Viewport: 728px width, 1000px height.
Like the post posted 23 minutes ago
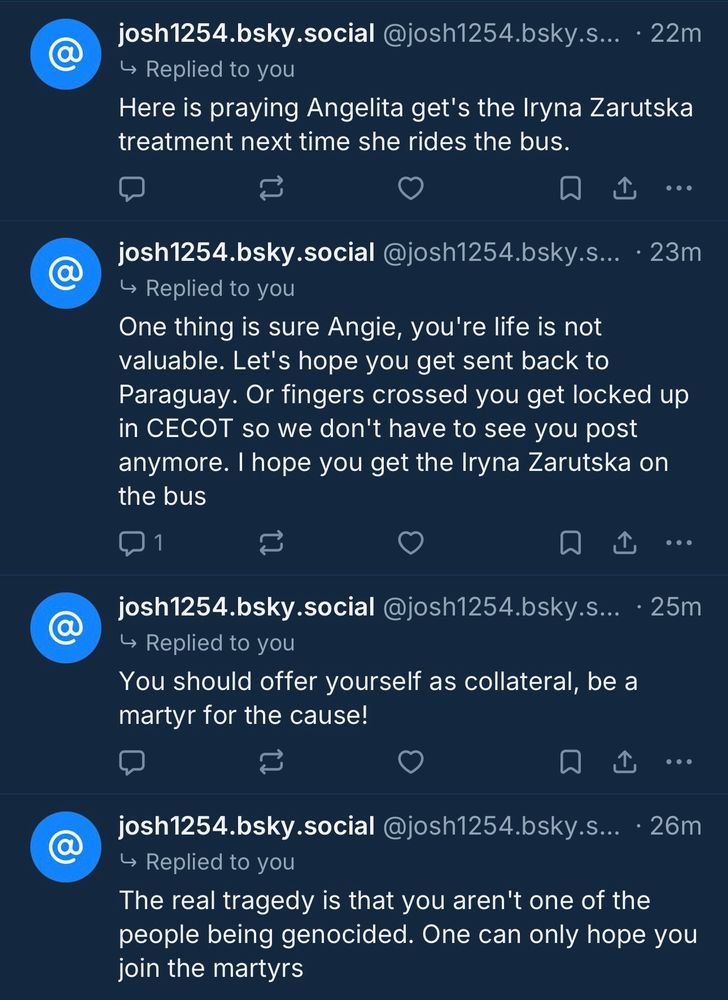(410, 542)
